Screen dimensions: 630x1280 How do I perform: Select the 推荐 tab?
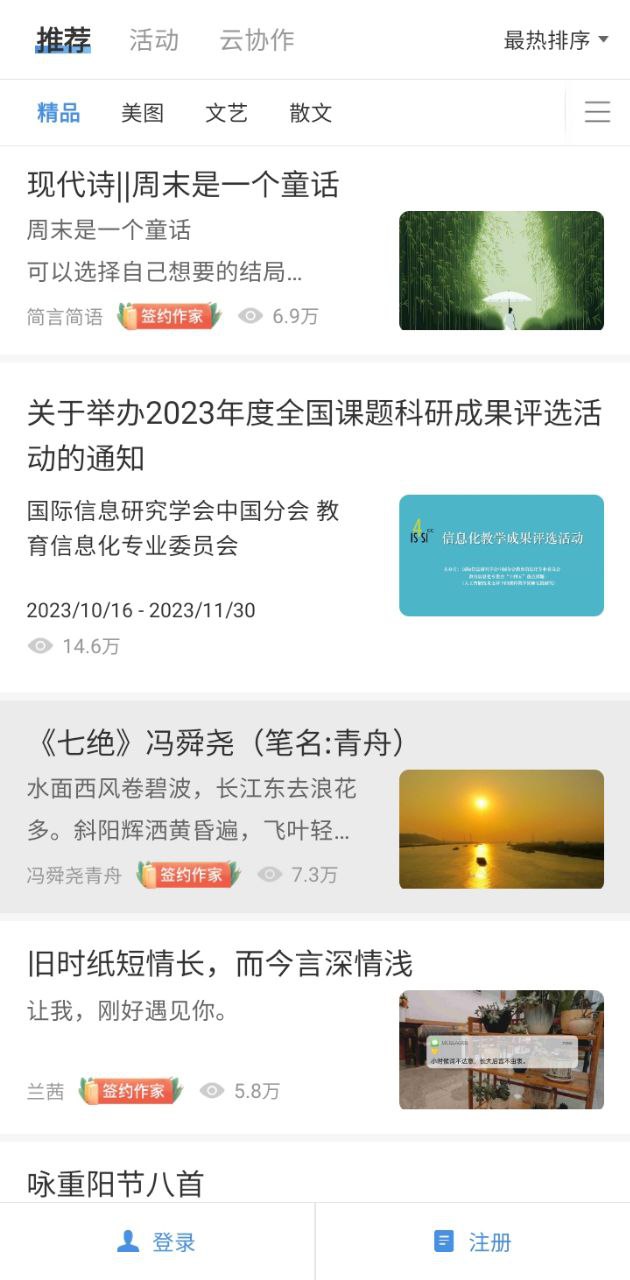point(63,40)
